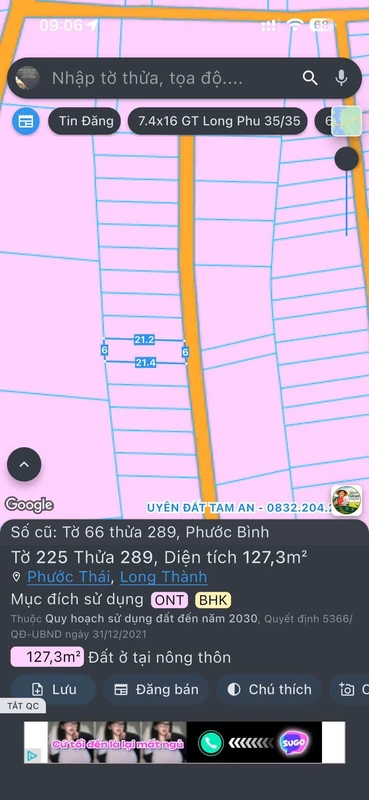Expand the panel with the up arrow button

click(x=24, y=464)
